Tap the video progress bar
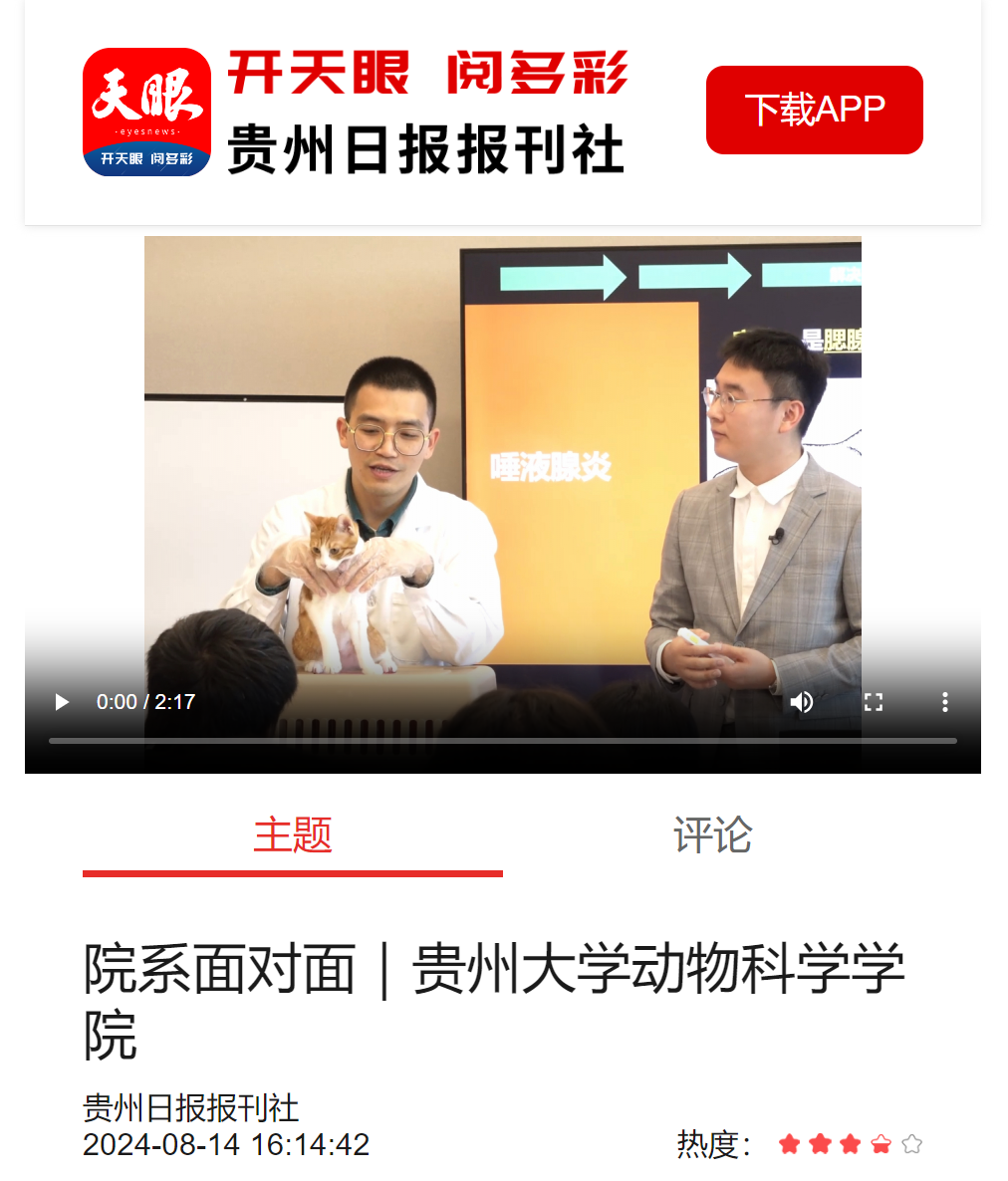1008x1181 pixels. [502, 741]
